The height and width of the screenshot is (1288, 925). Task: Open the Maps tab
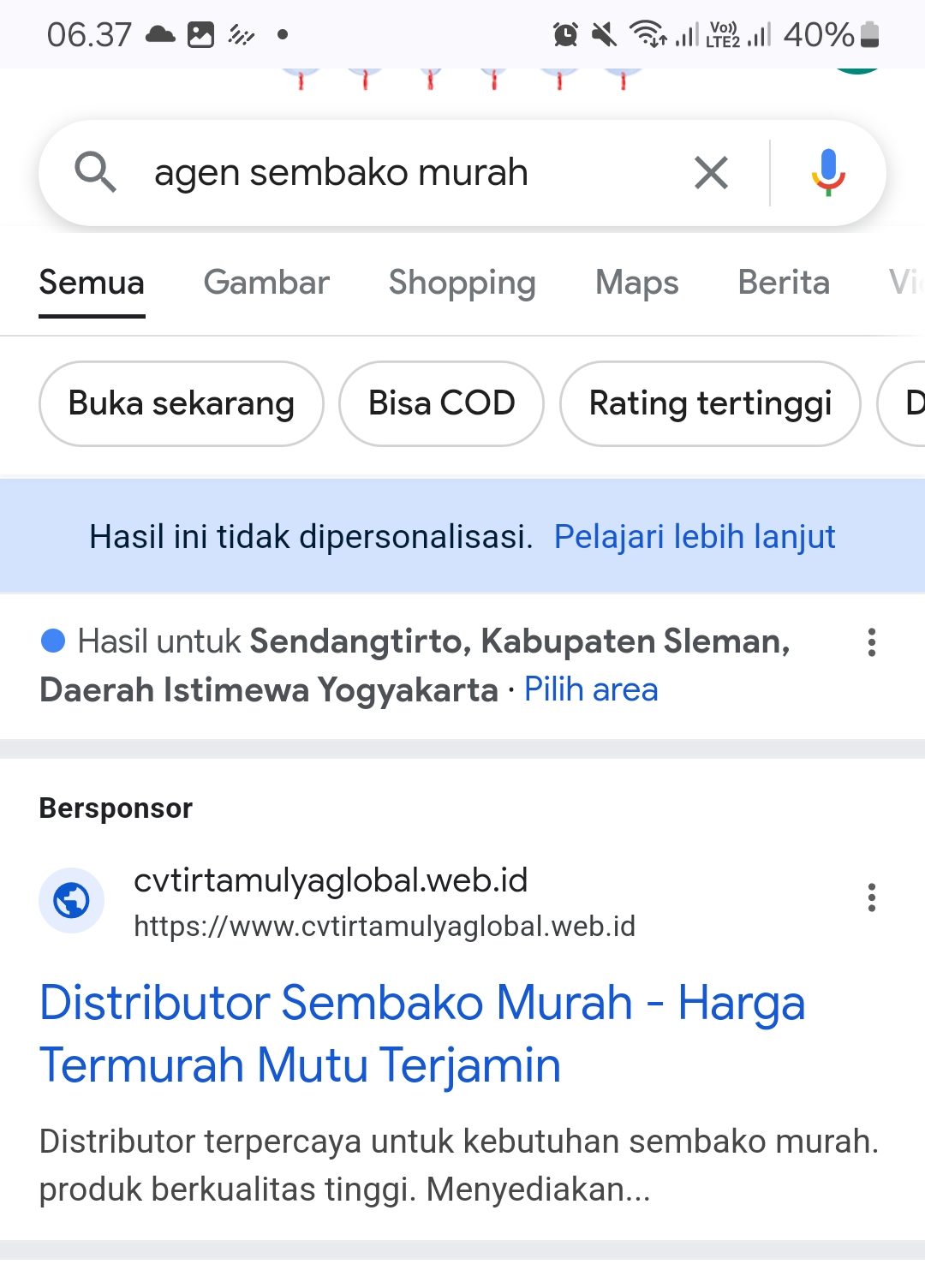[x=636, y=283]
